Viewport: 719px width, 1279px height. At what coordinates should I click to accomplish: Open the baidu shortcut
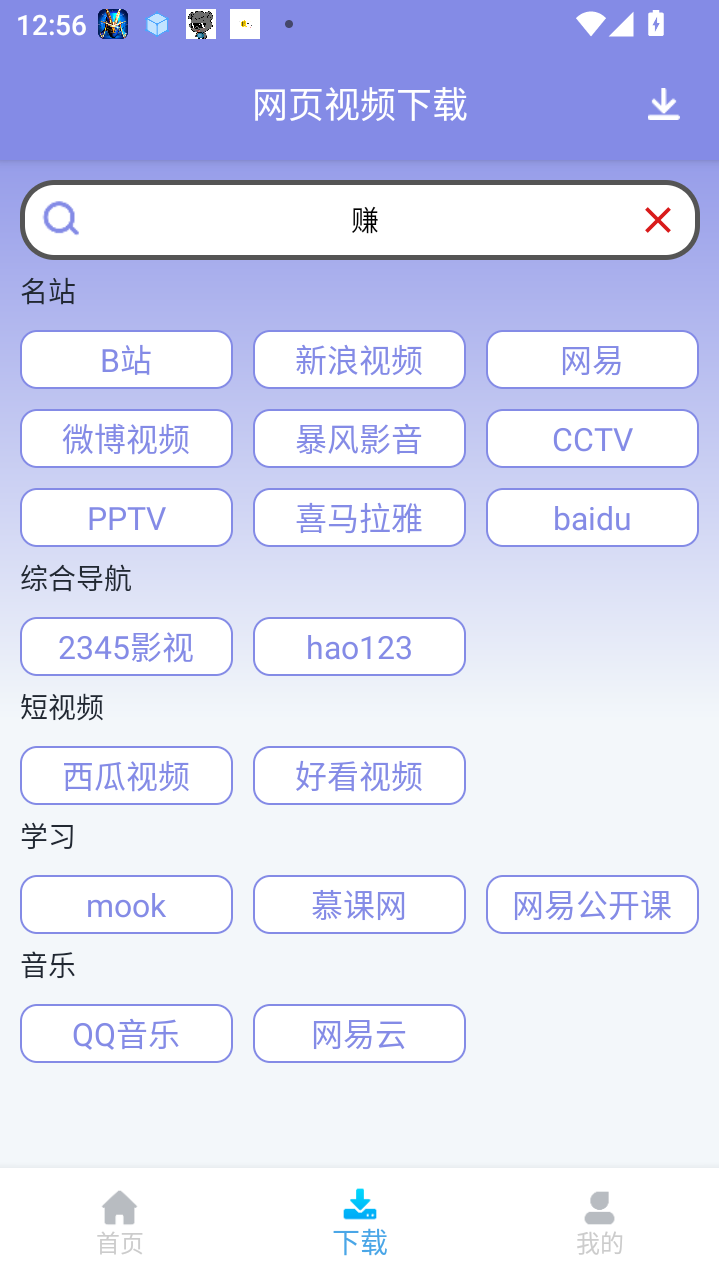(592, 518)
